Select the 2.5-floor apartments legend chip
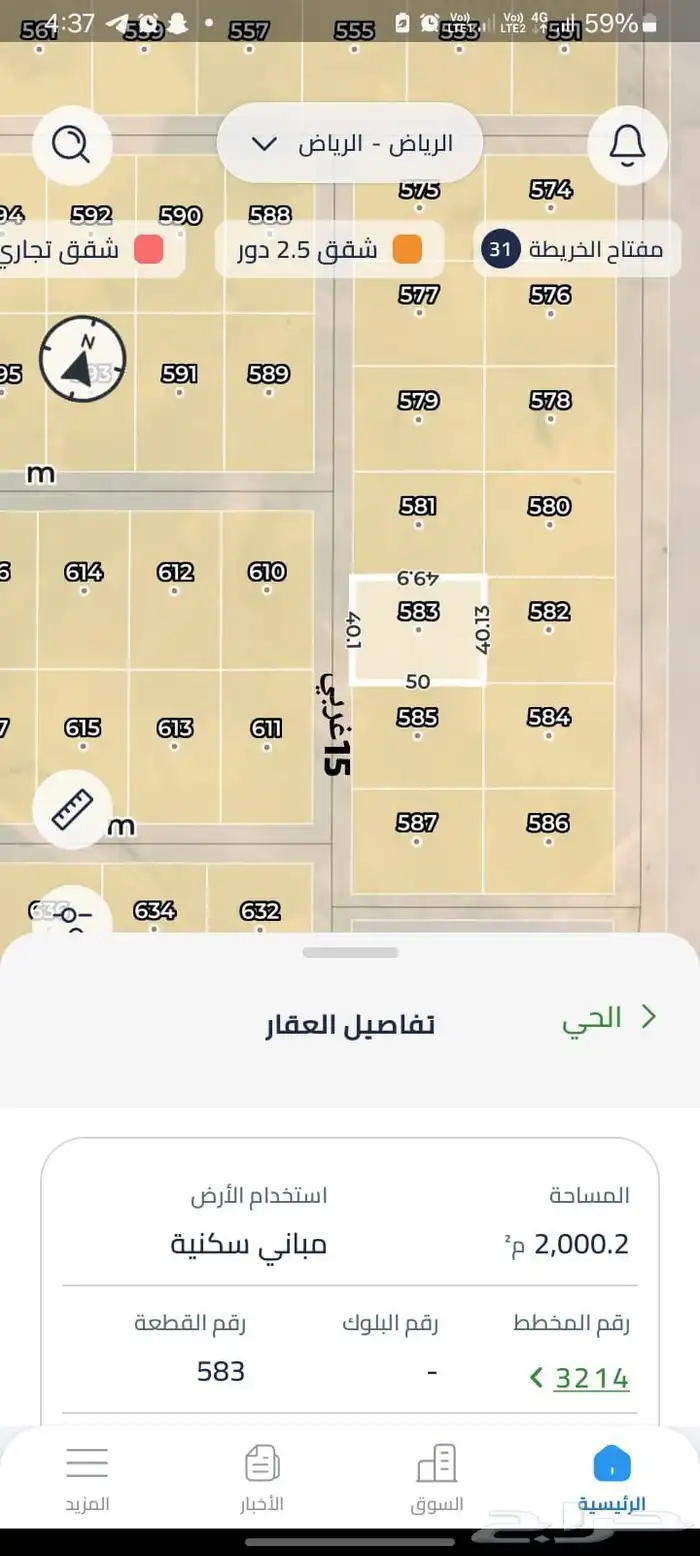 pyautogui.click(x=330, y=249)
